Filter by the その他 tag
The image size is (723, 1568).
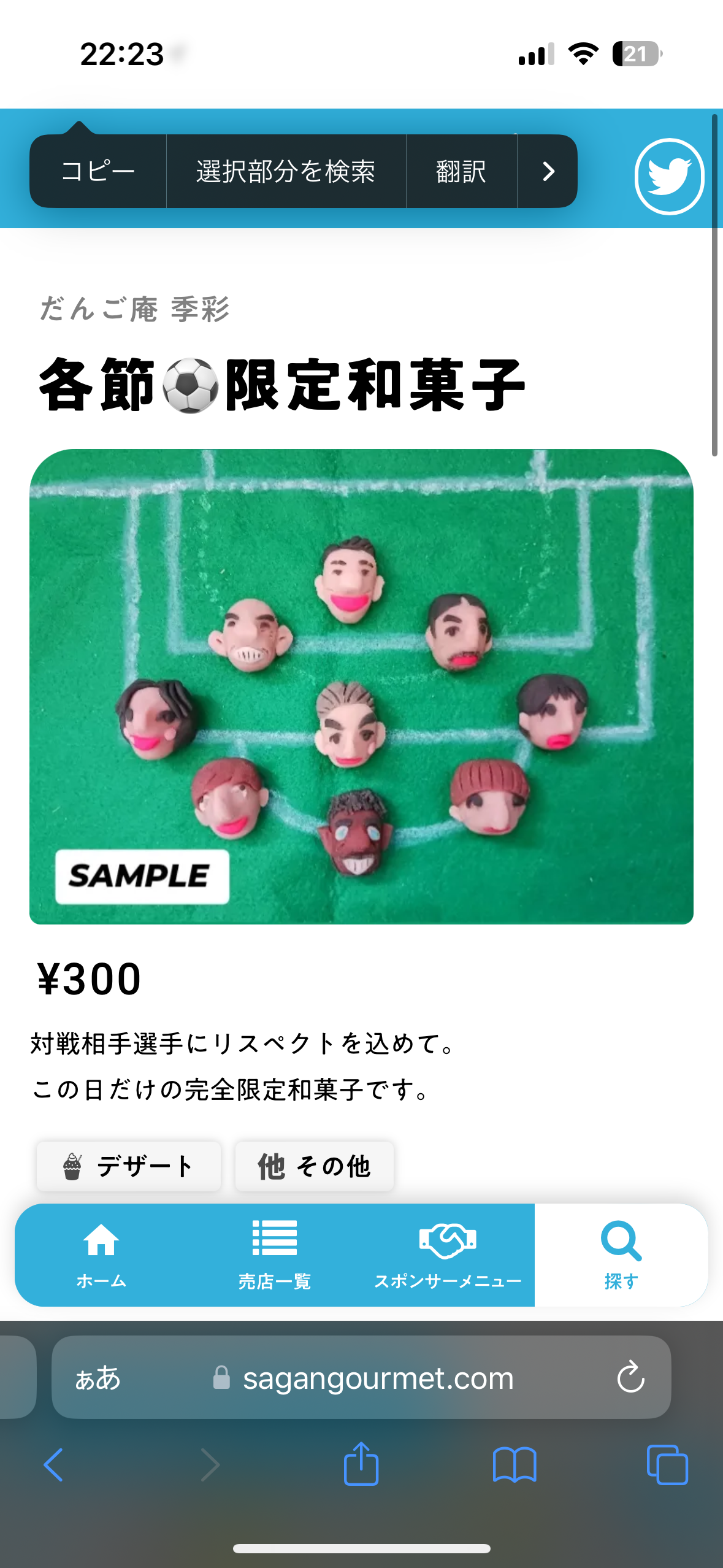pos(315,1166)
